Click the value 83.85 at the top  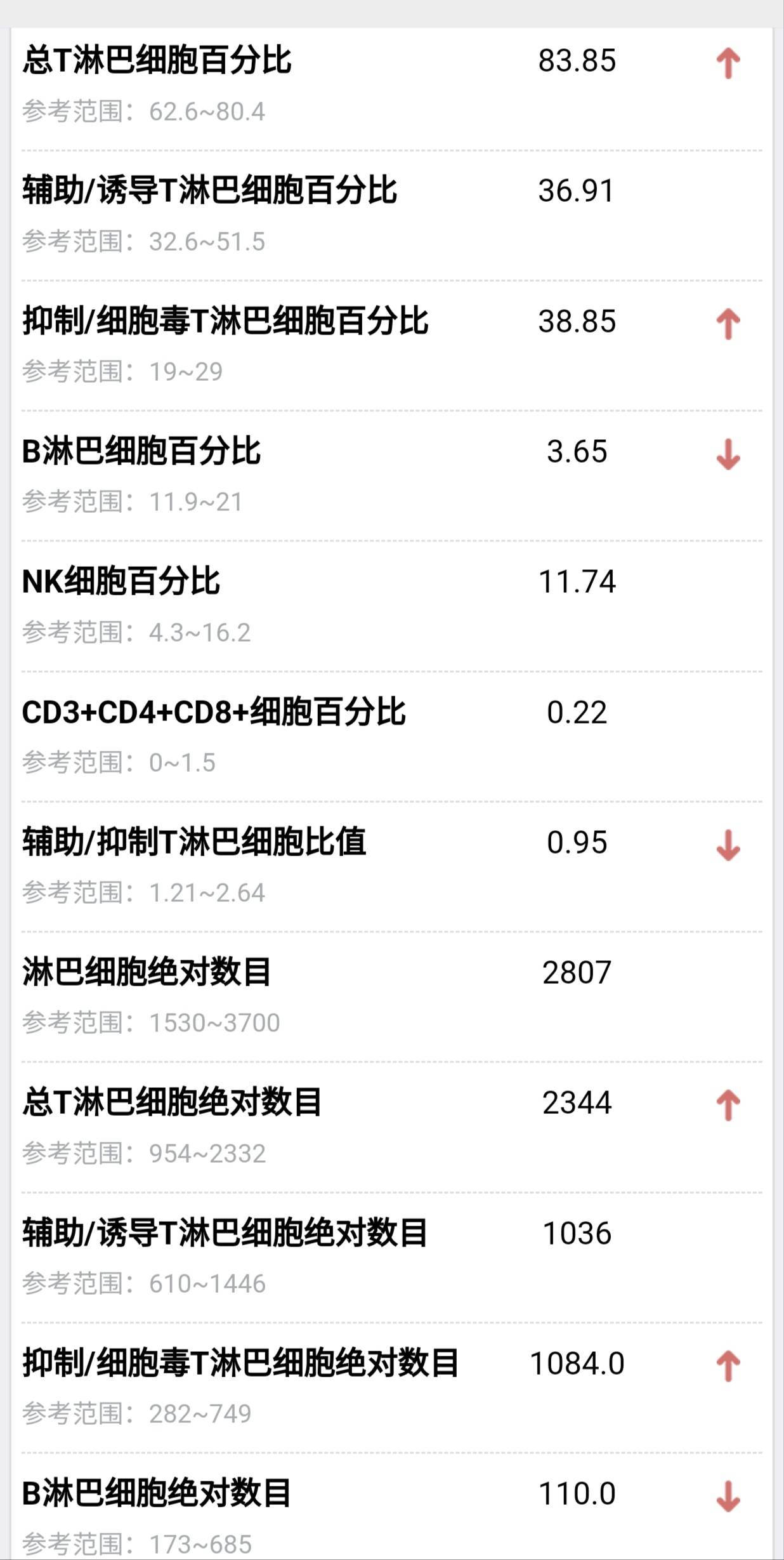576,62
